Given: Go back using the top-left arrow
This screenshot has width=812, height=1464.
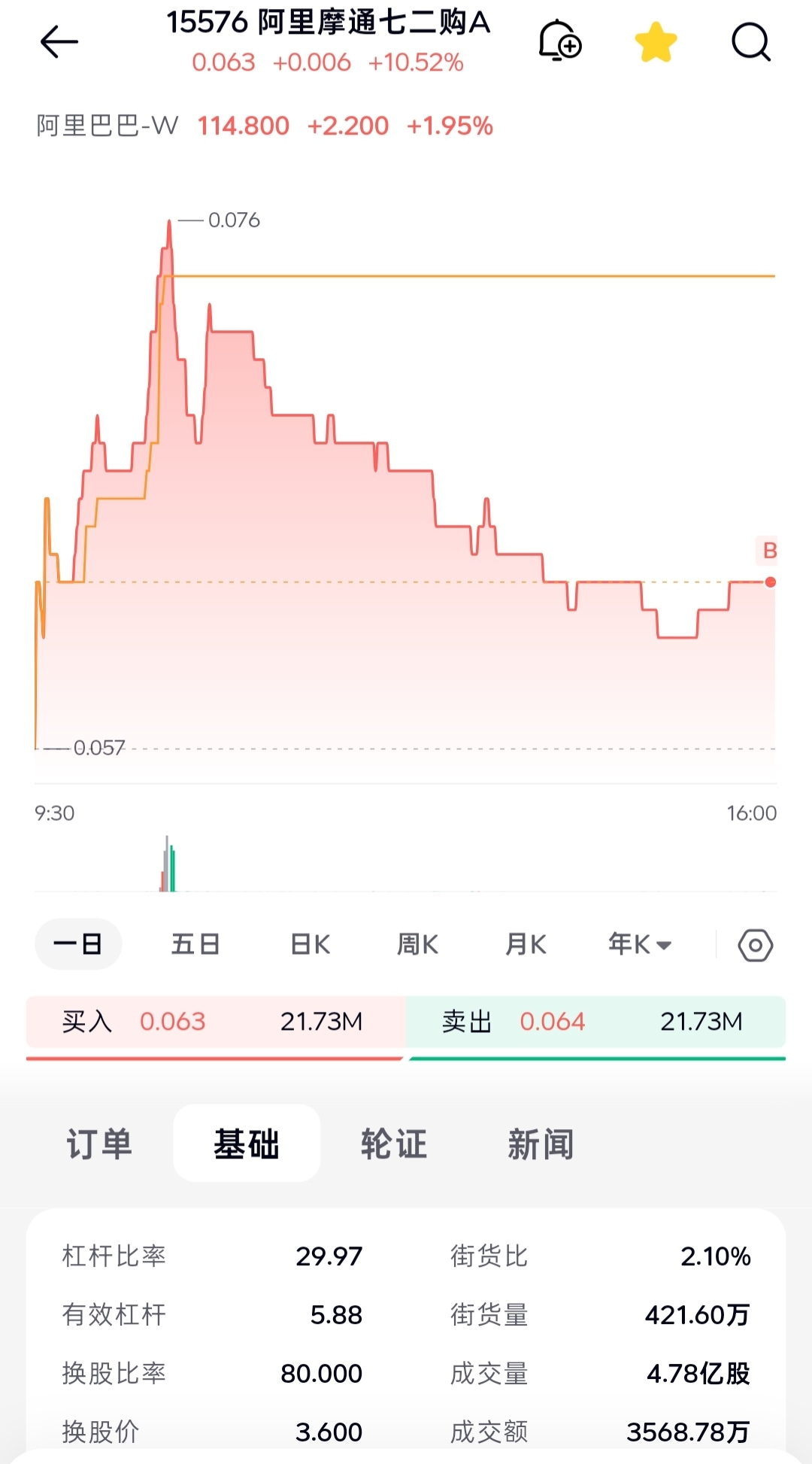Looking at the screenshot, I should (59, 41).
